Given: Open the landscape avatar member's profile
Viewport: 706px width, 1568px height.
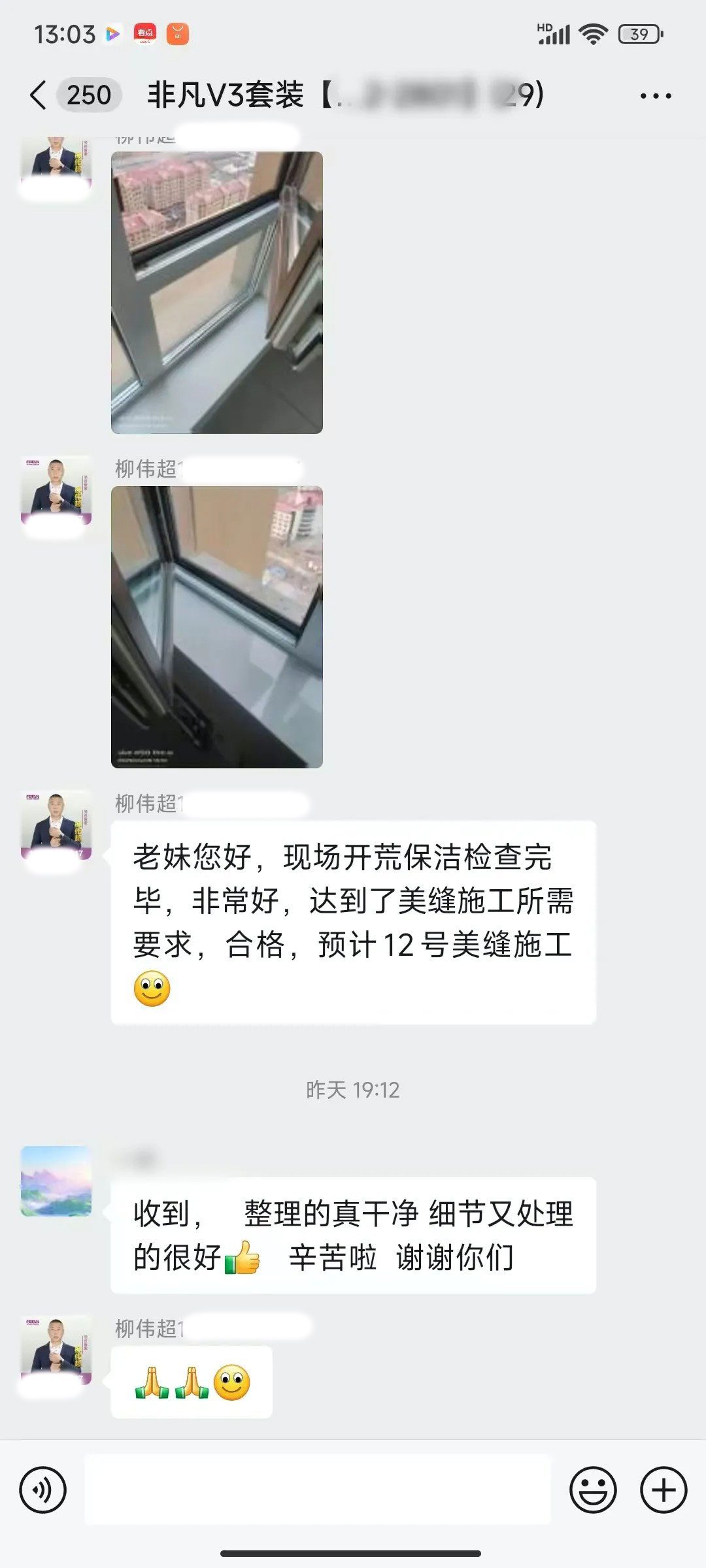Looking at the screenshot, I should point(56,1181).
